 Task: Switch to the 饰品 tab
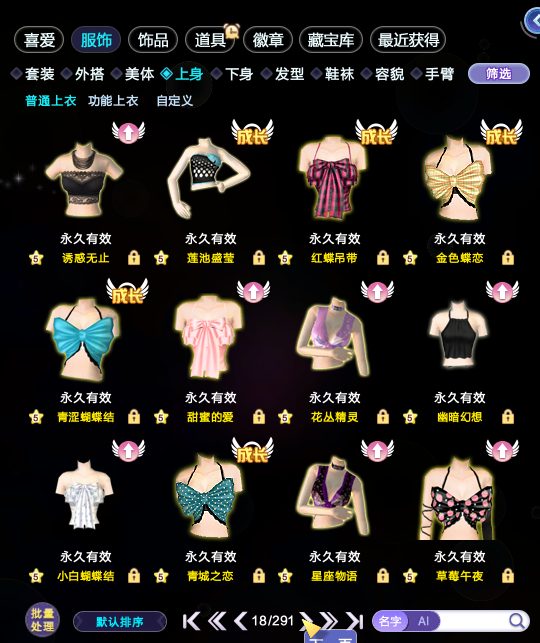tap(153, 40)
